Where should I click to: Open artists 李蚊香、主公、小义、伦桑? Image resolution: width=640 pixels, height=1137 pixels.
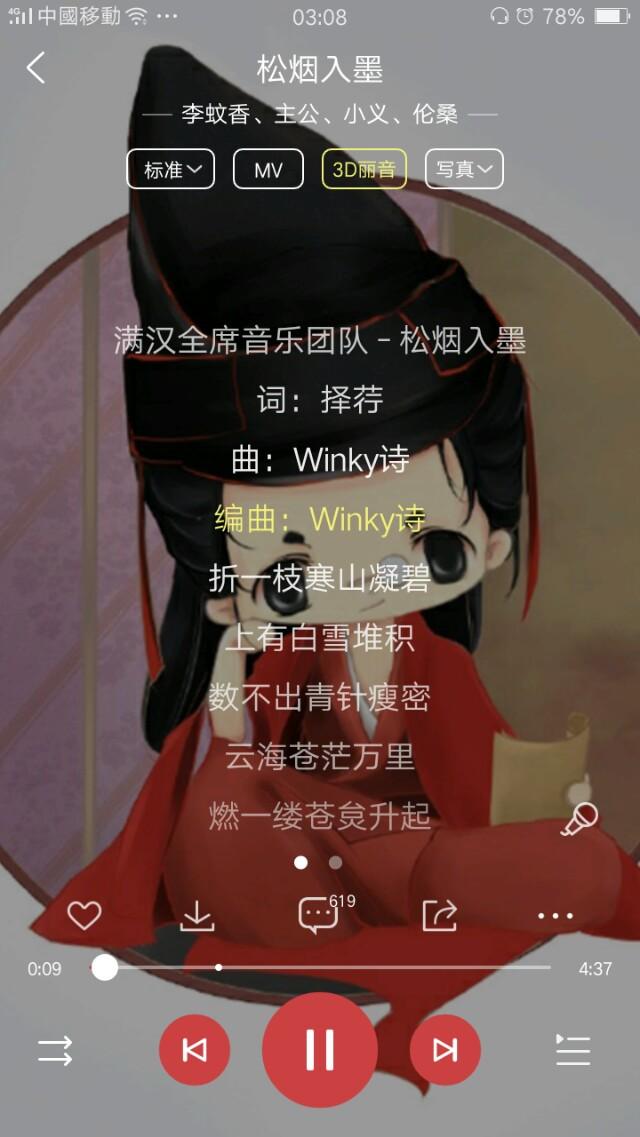point(320,115)
